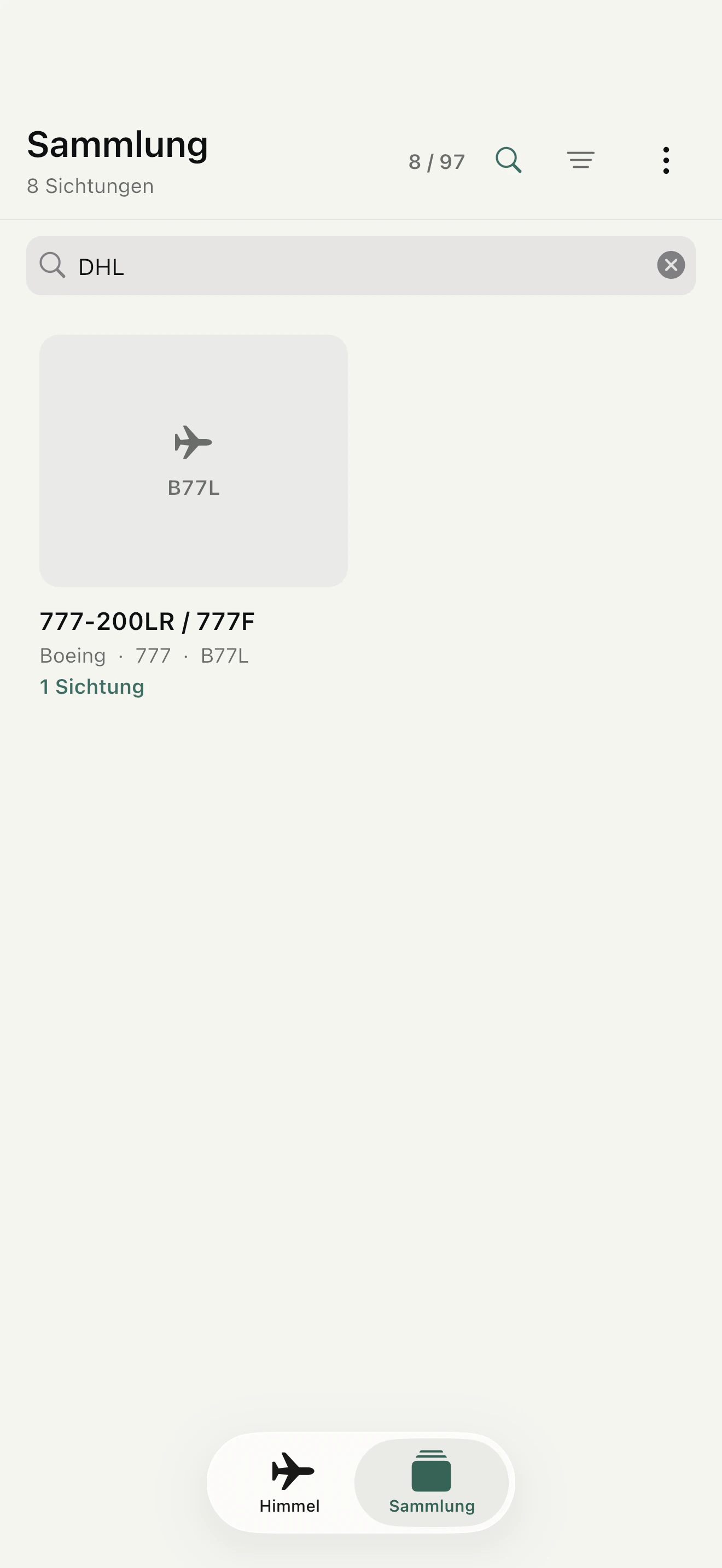Select the Sammlung tab
Screen dimensions: 722x1568
tap(432, 1483)
